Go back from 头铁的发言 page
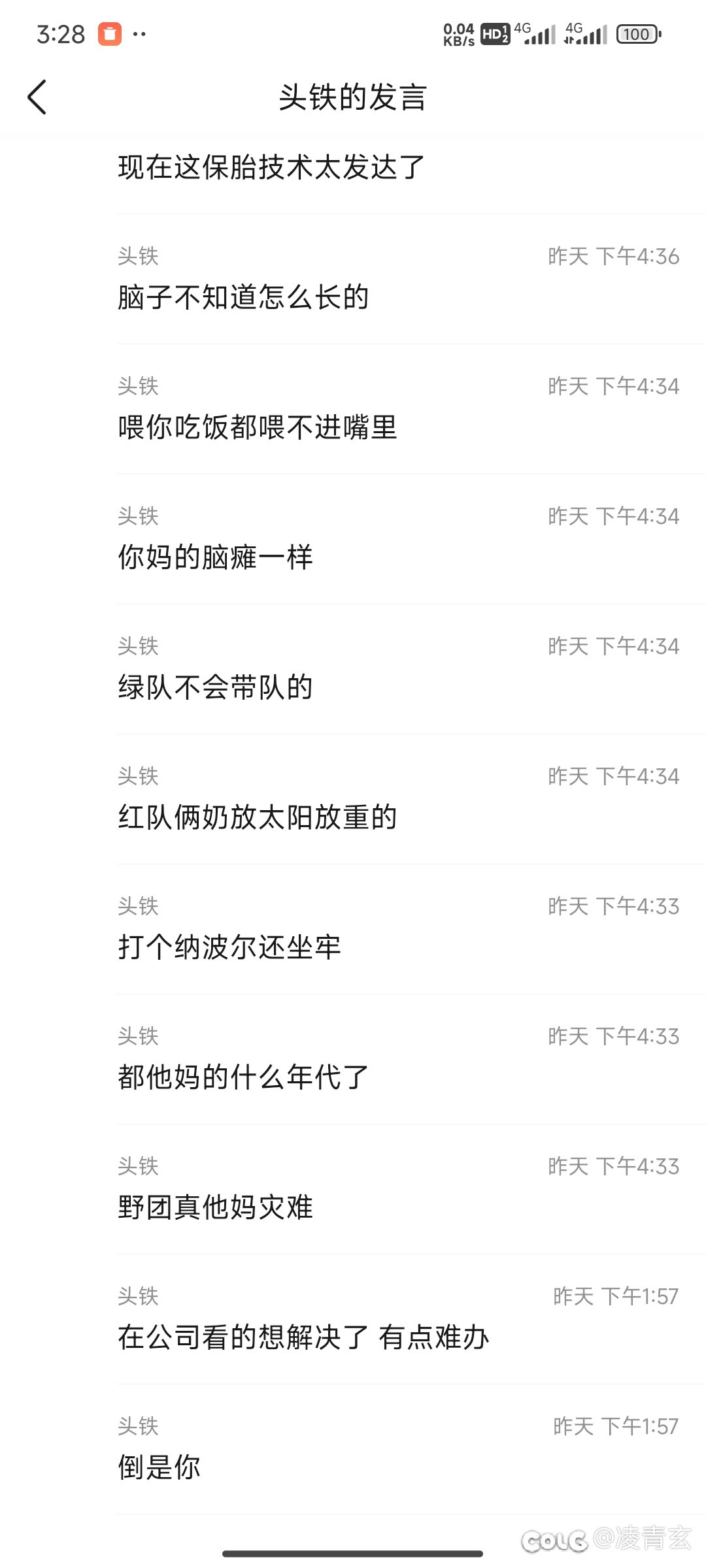Viewport: 706px width, 1568px height. point(37,97)
